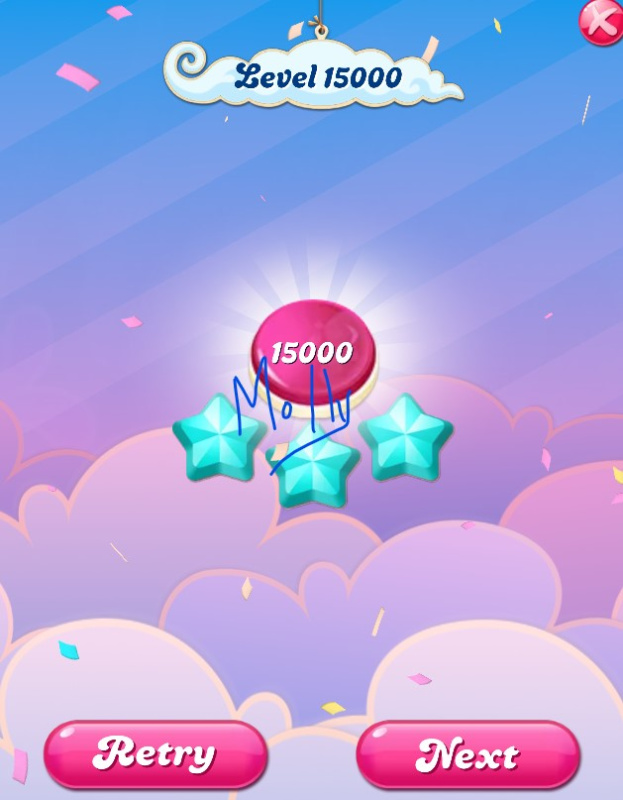Tap Retry to replay the level
The width and height of the screenshot is (623, 800).
[155, 753]
